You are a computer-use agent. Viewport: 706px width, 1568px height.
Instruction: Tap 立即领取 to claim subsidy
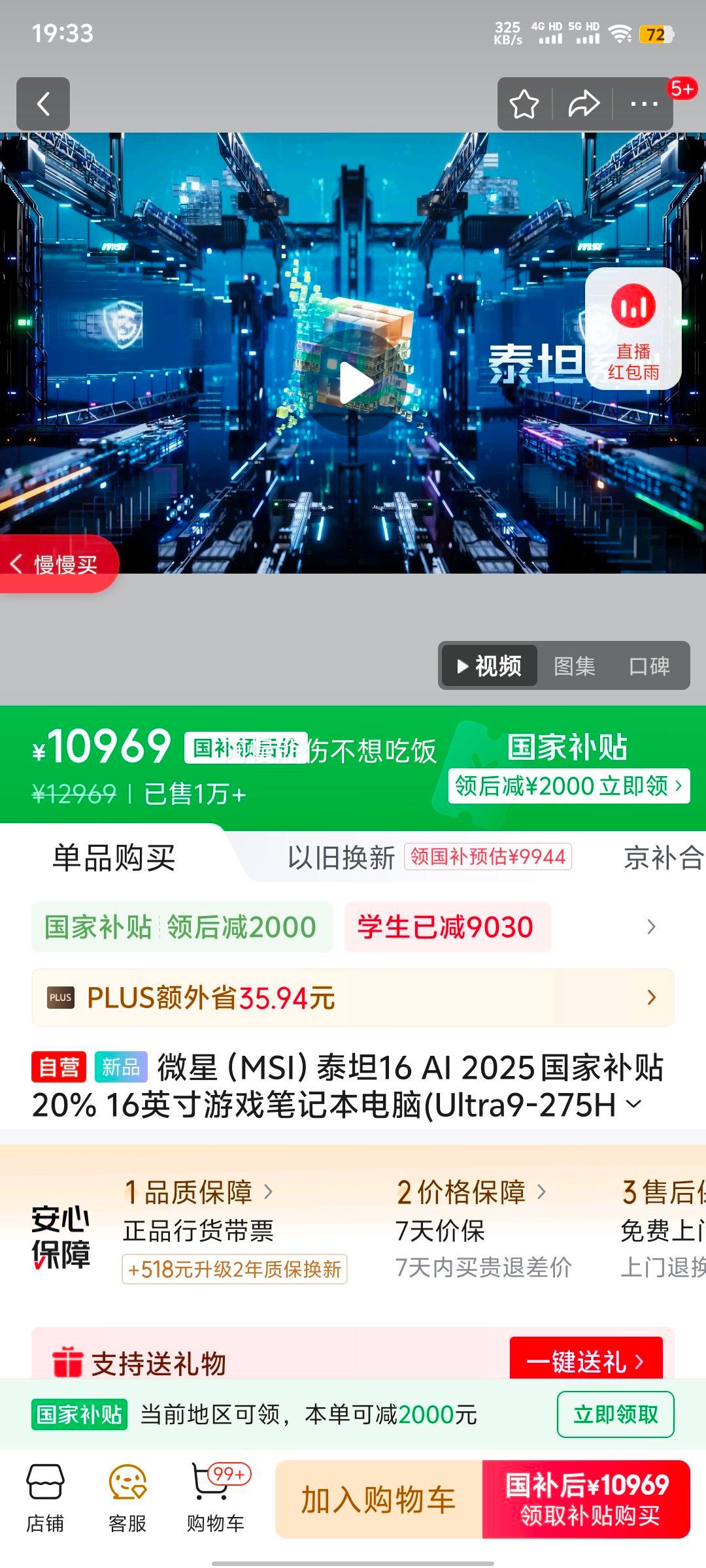(x=615, y=1415)
